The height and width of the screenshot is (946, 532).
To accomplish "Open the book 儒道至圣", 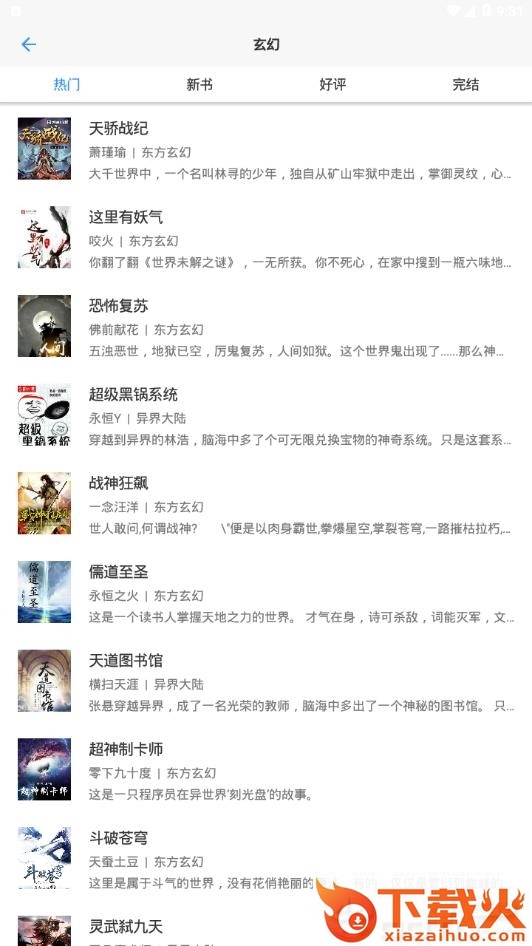I will coord(266,592).
